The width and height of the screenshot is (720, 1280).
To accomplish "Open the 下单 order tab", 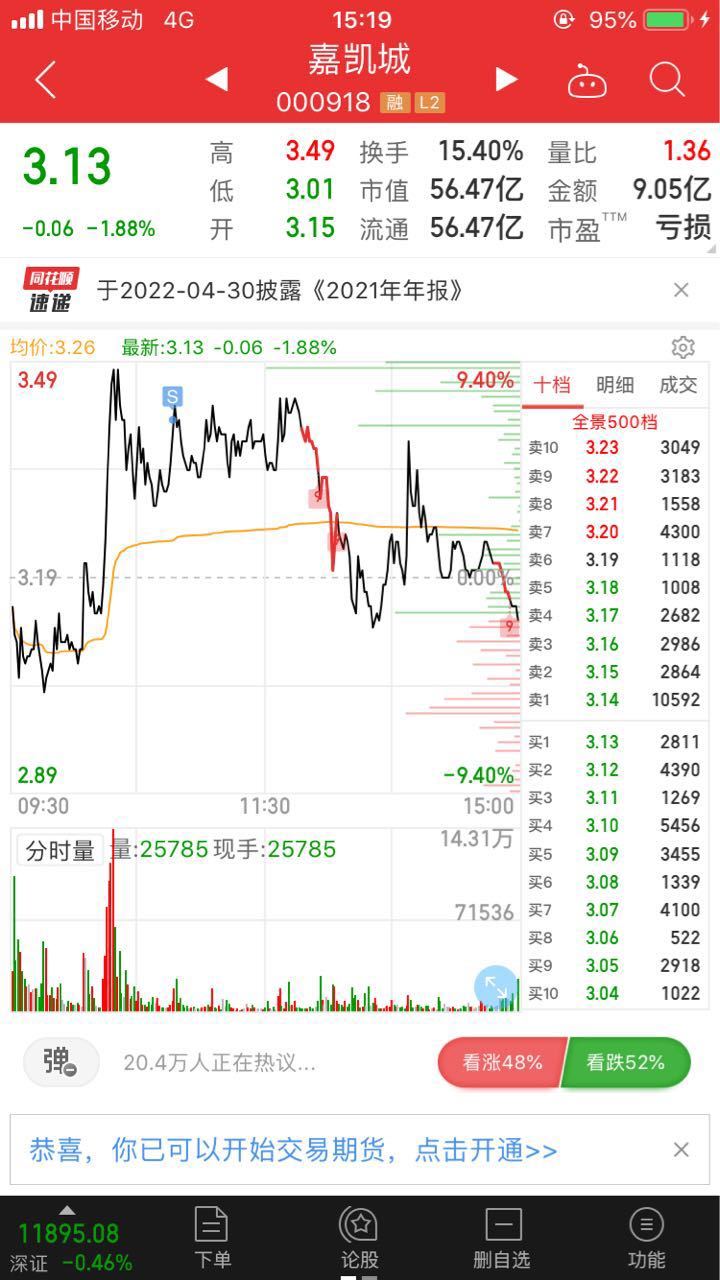I will coord(212,1238).
